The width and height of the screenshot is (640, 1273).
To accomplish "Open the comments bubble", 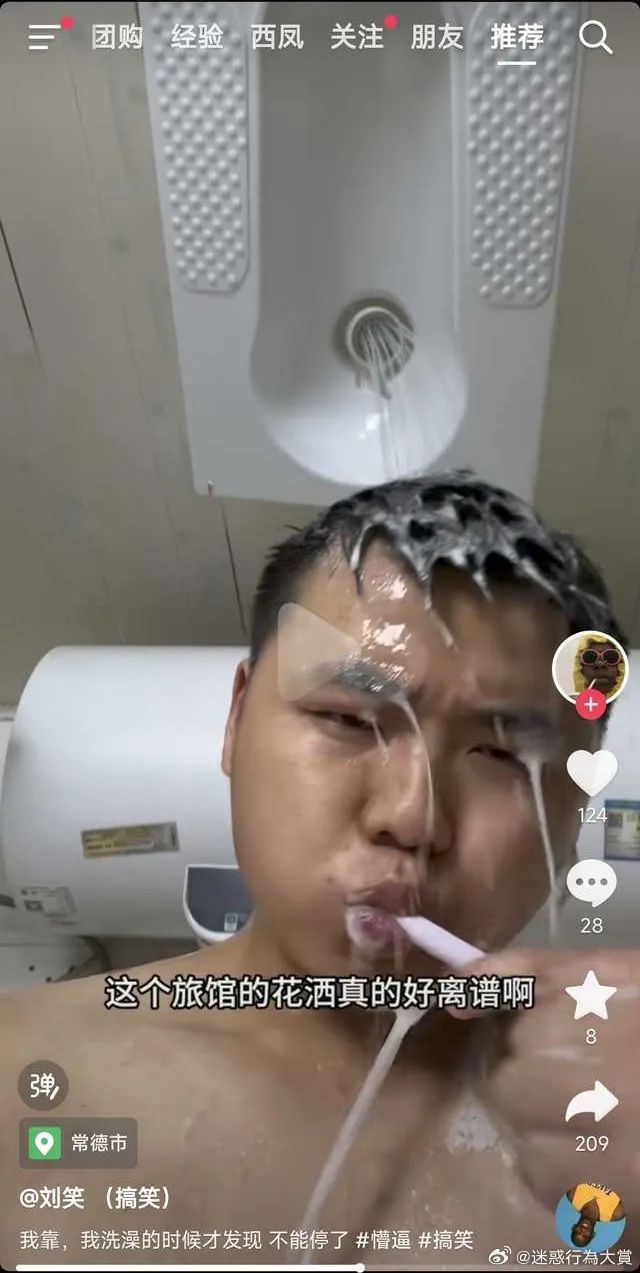I will 591,884.
